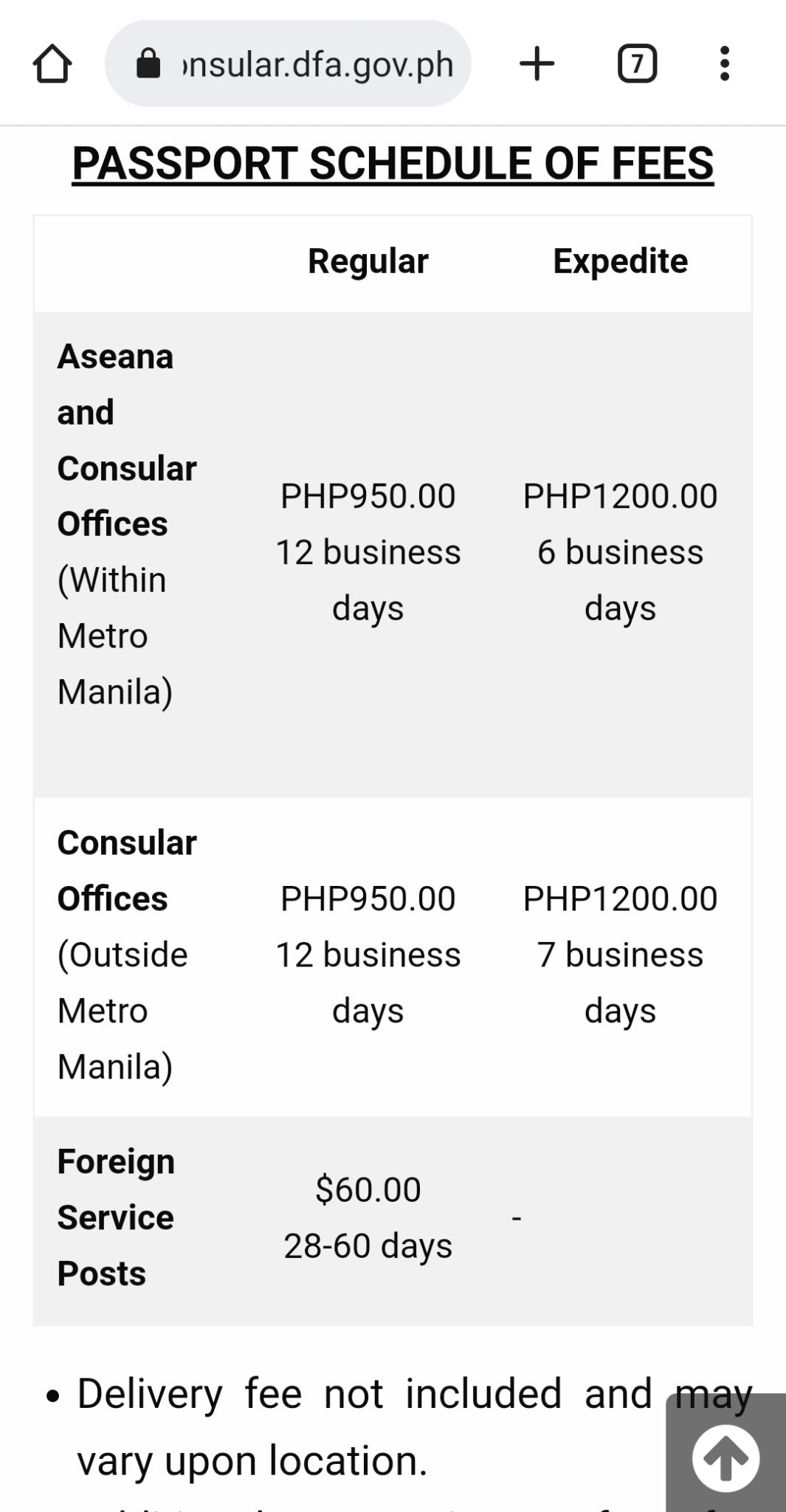Open a new browser tab
786x1512 pixels.
[x=537, y=63]
